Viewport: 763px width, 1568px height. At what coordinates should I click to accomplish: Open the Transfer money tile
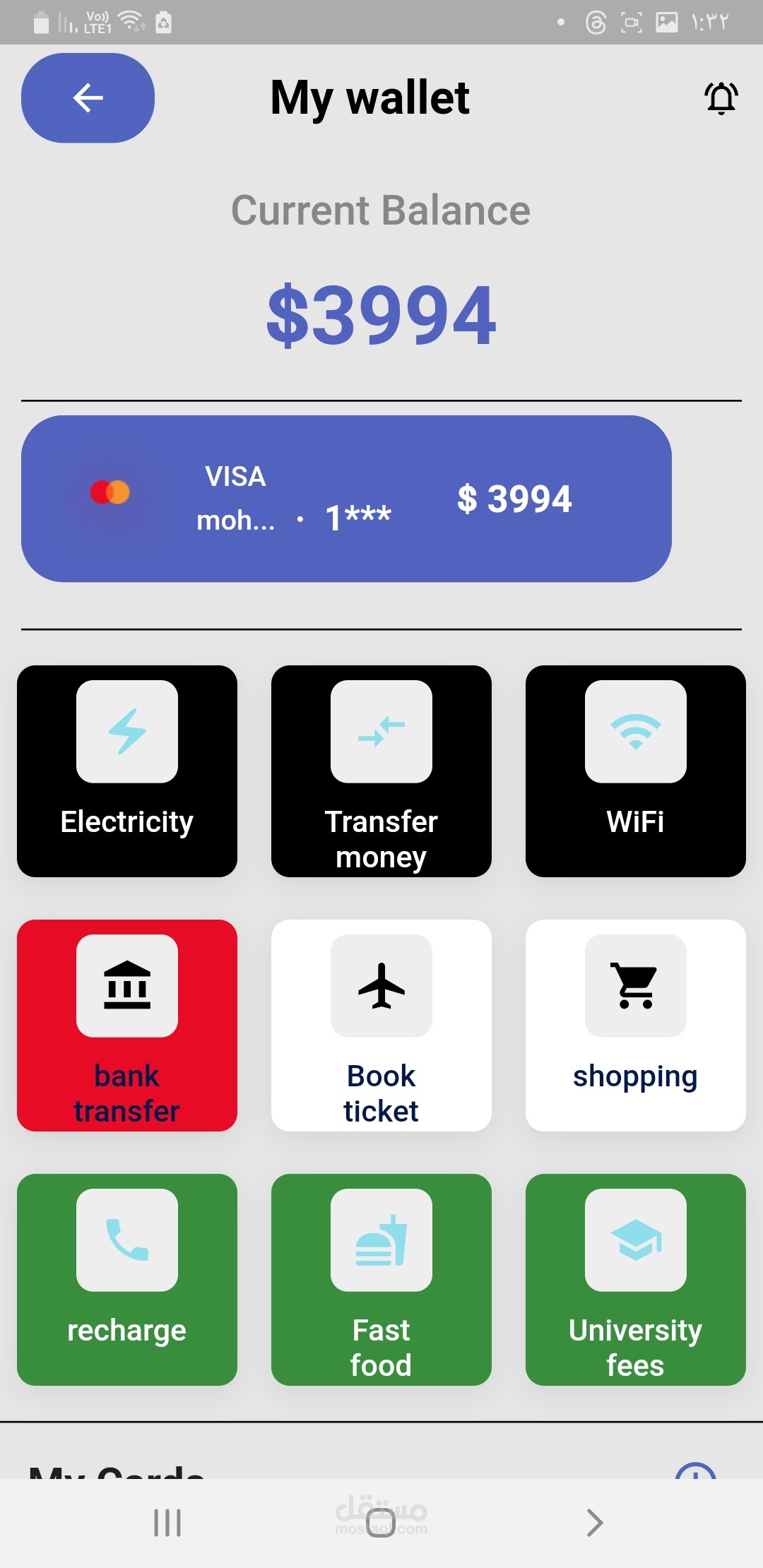coord(381,771)
